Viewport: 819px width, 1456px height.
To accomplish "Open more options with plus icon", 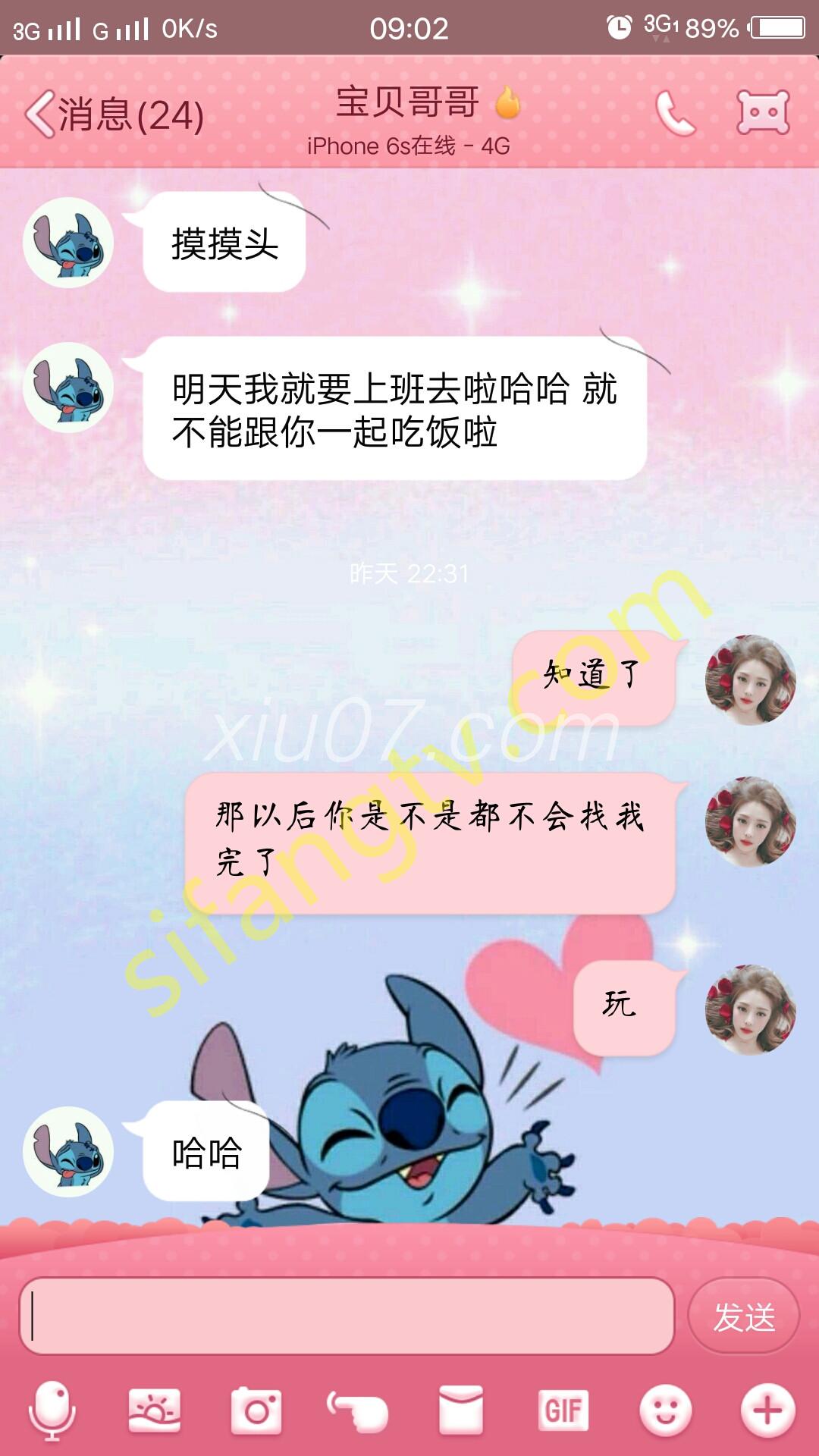I will pos(767,1410).
